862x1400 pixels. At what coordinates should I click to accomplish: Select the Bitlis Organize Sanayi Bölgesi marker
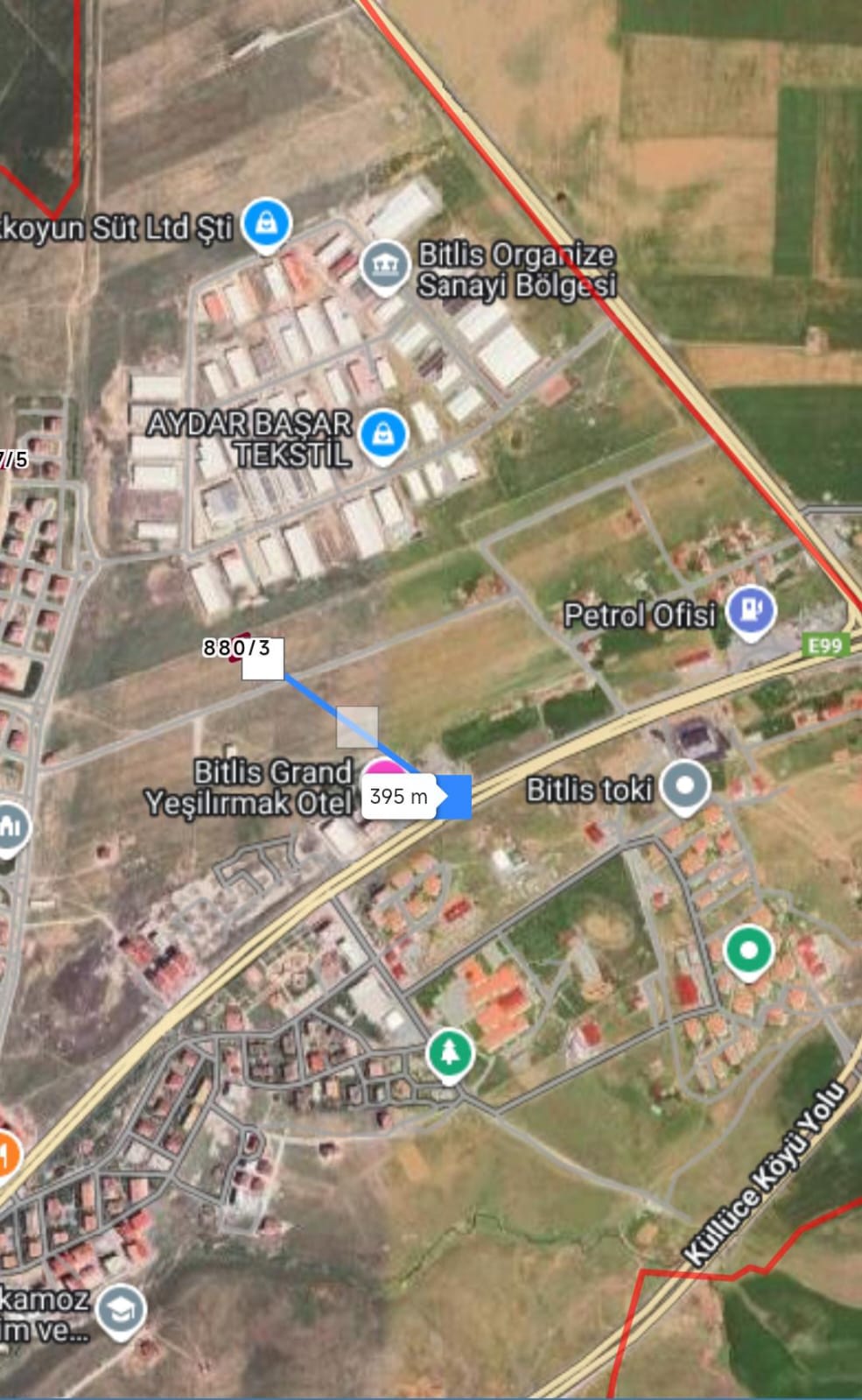[385, 264]
